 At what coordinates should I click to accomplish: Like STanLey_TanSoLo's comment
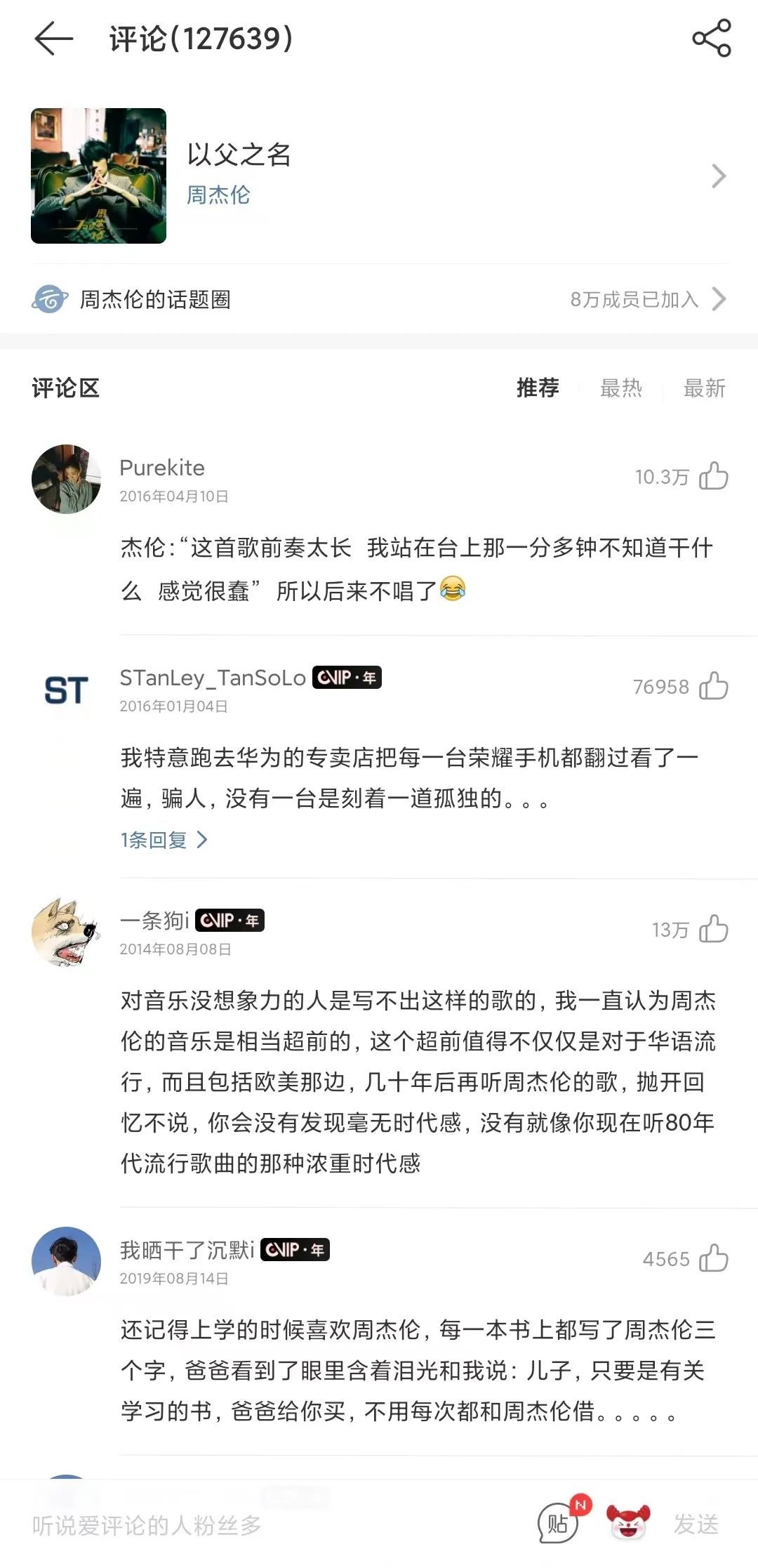point(713,686)
